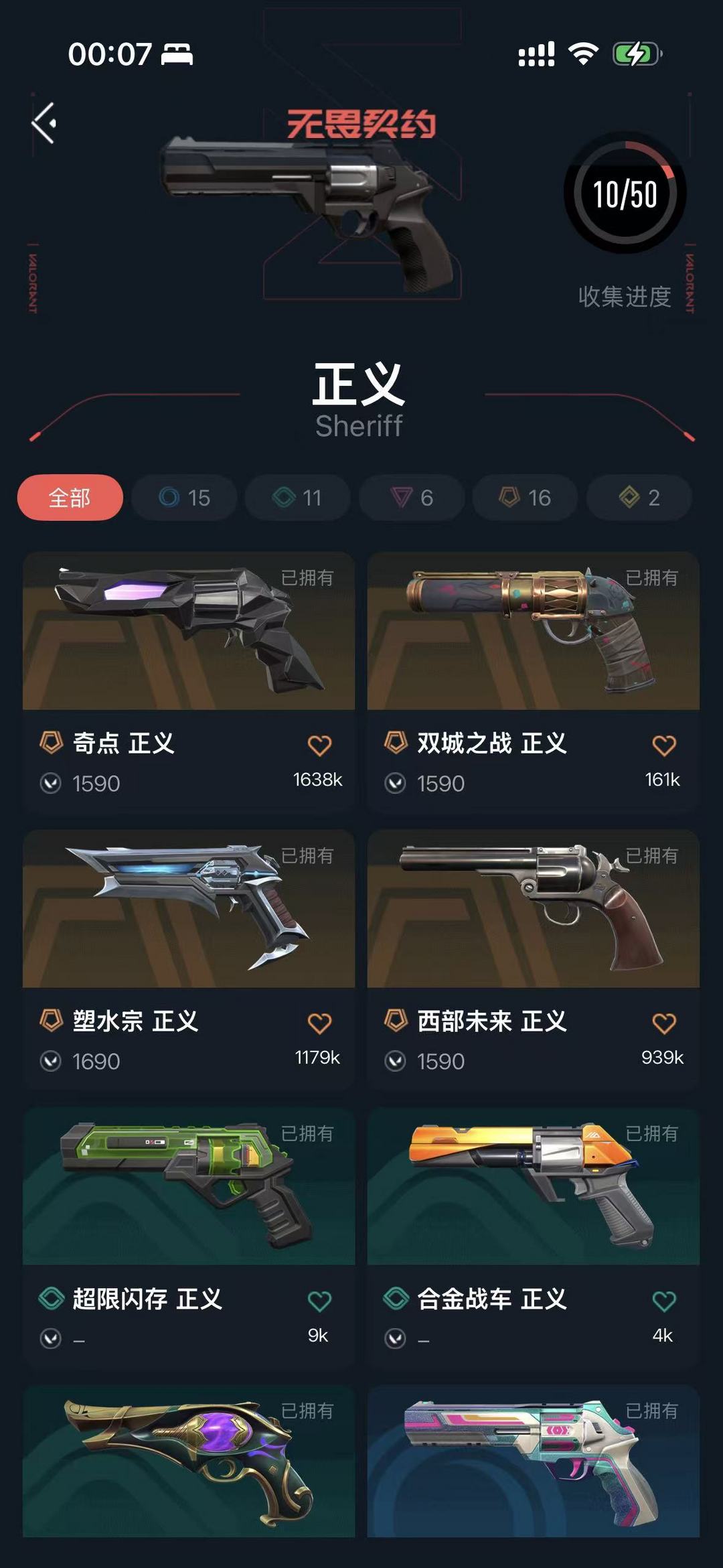Select the pink rarity filter showing 6
The width and height of the screenshot is (723, 1568).
point(410,498)
